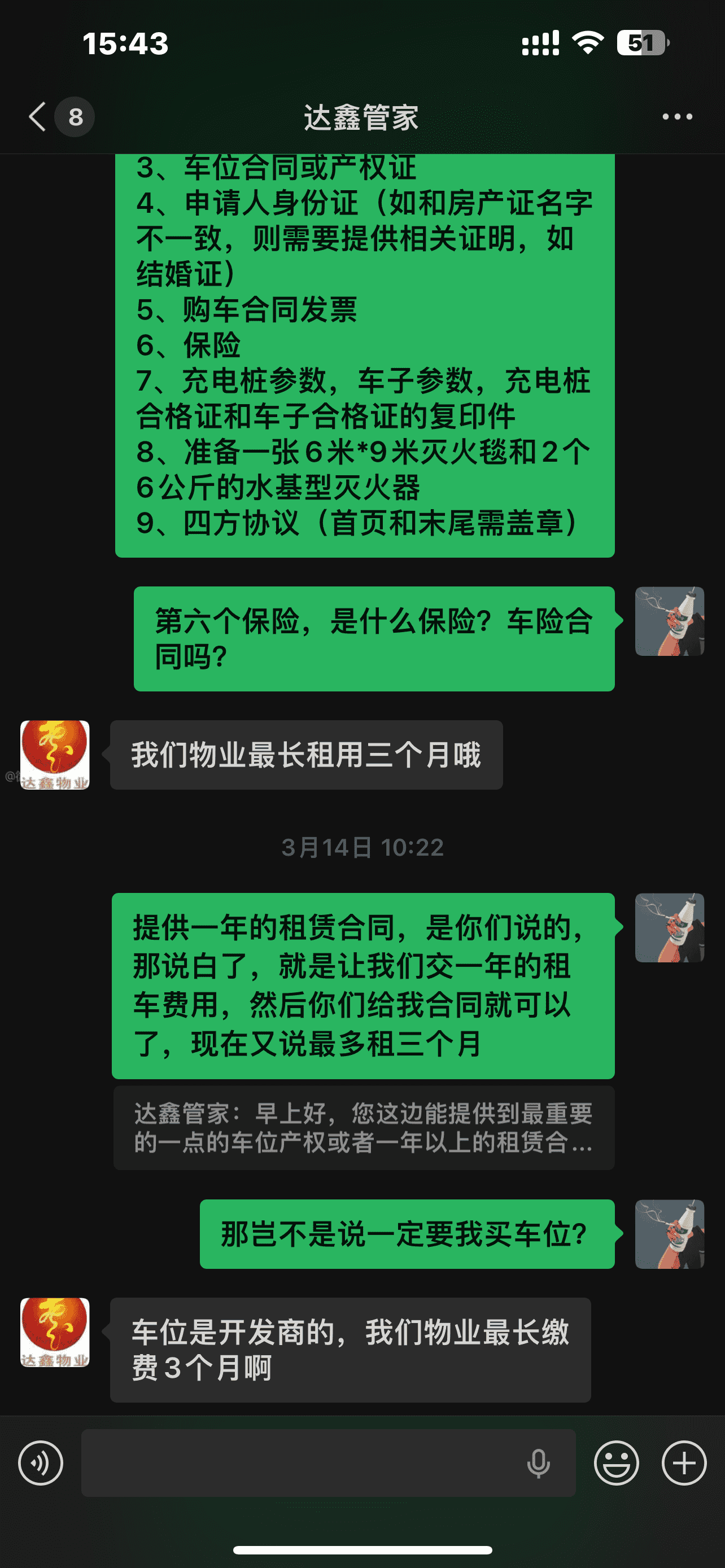This screenshot has height=1568, width=725.
Task: Tap the microphone icon in the input box
Action: (538, 1464)
